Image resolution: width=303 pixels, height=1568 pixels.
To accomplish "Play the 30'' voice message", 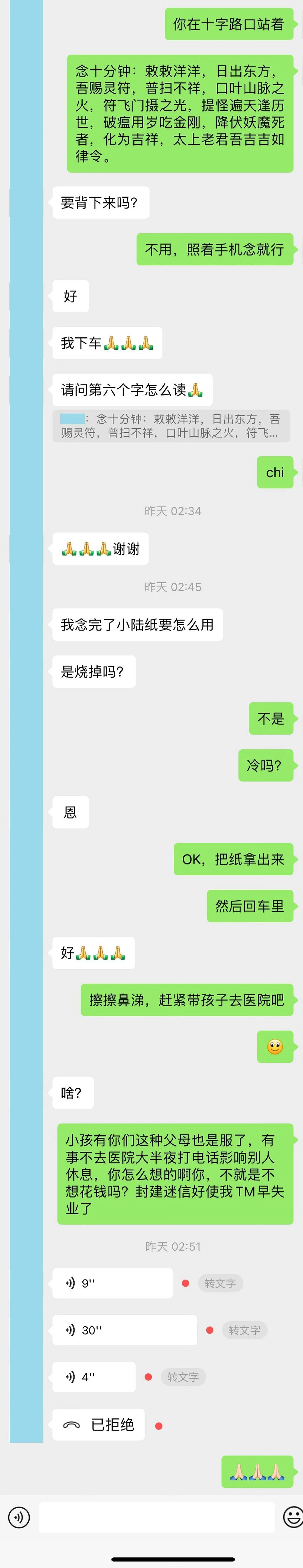I will click(x=124, y=1331).
